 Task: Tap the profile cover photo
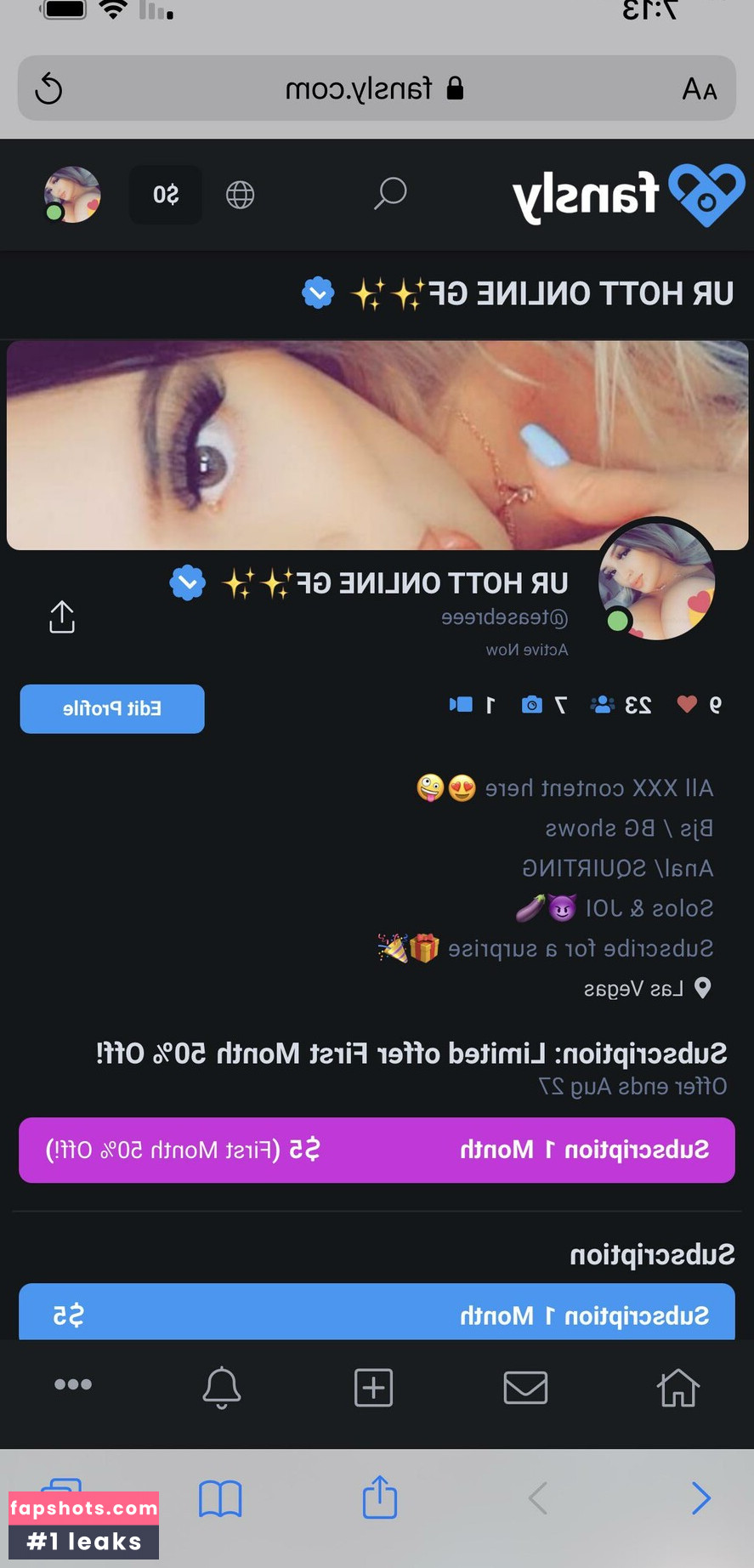pos(377,445)
